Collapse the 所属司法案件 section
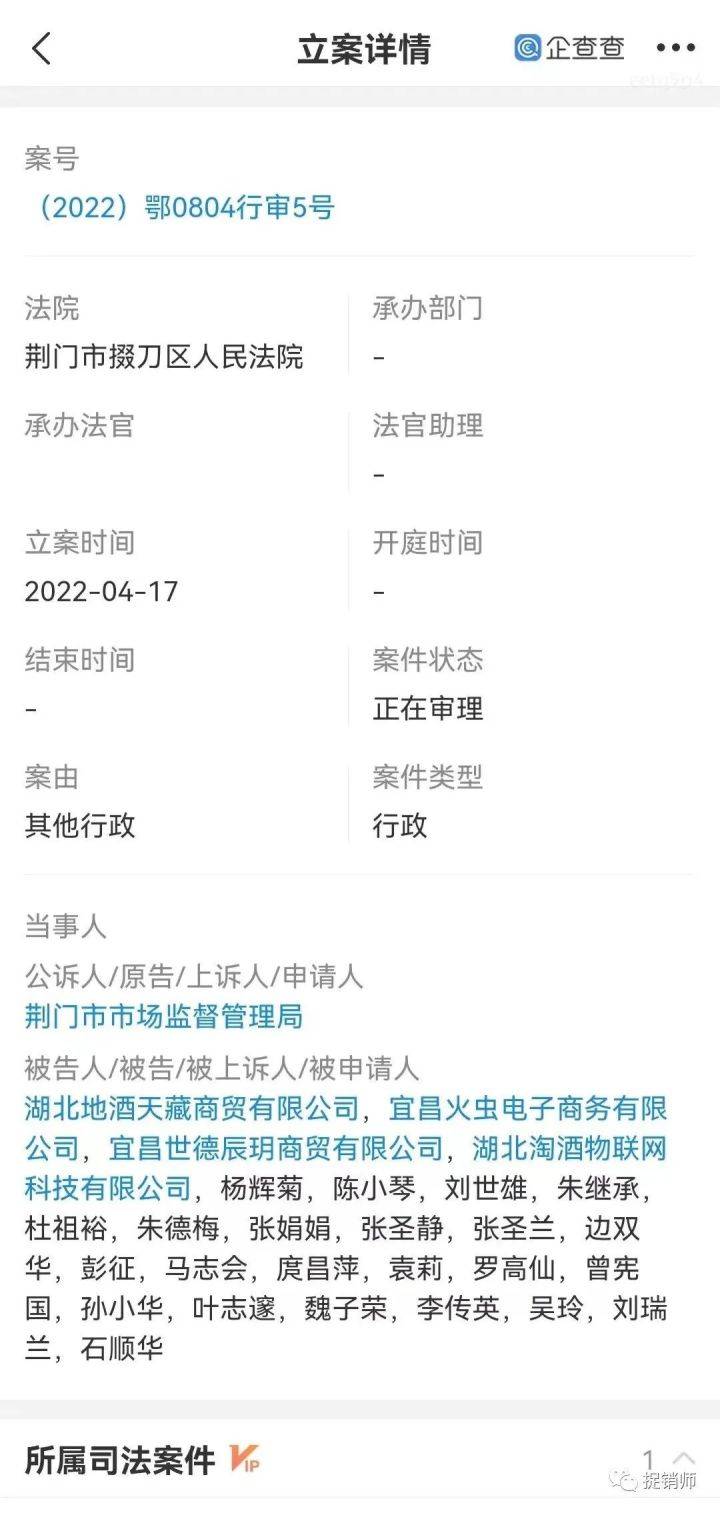 point(684,1459)
